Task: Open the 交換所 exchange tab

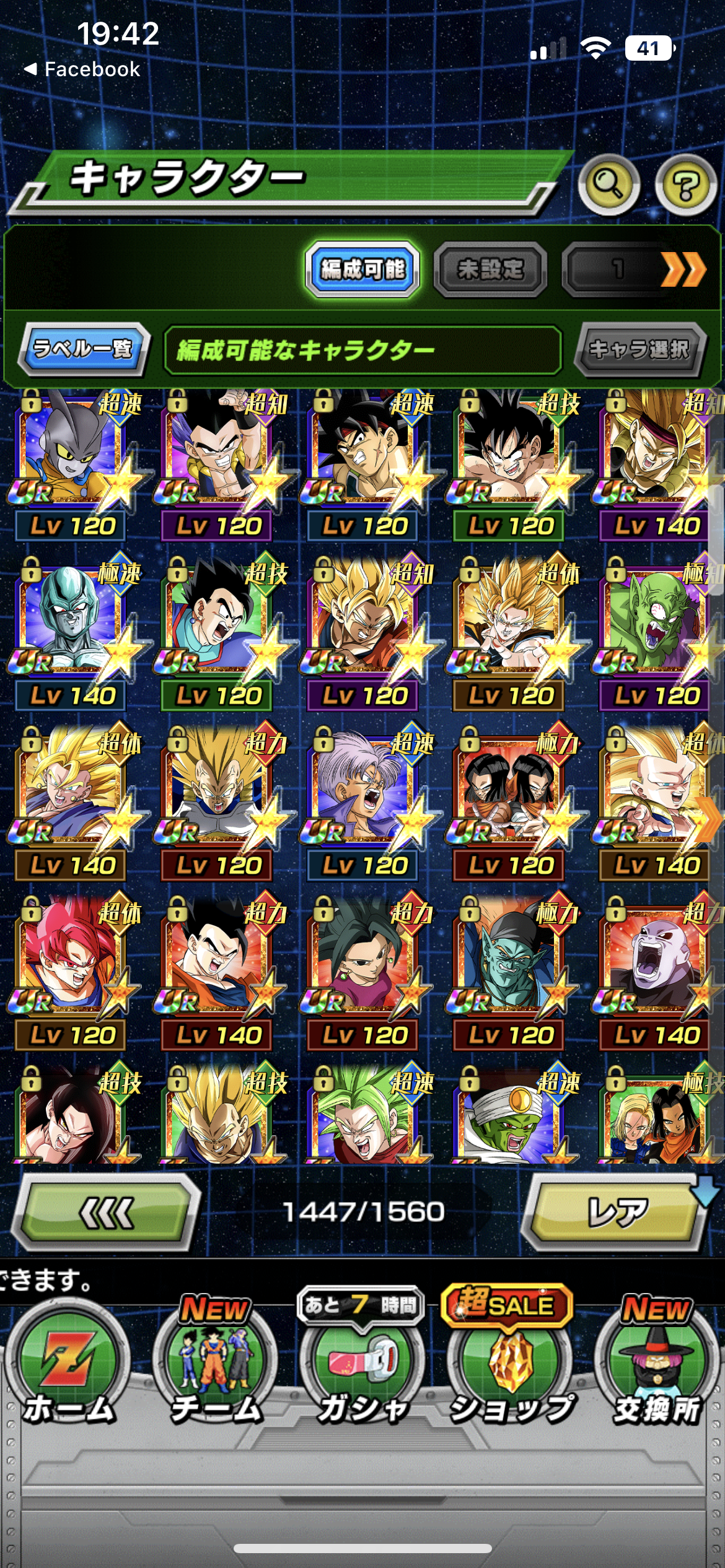Action: click(657, 1361)
